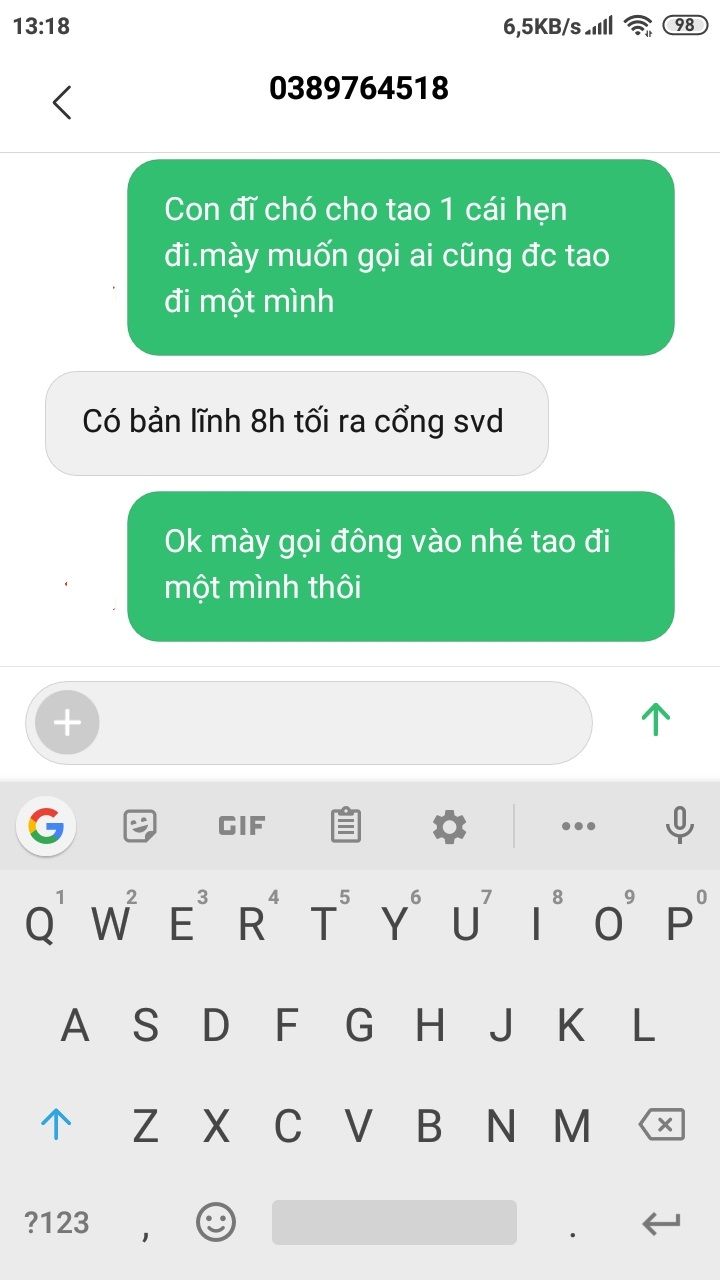Open the sticker picker on Gboard
Viewport: 720px width, 1280px height.
(x=141, y=825)
